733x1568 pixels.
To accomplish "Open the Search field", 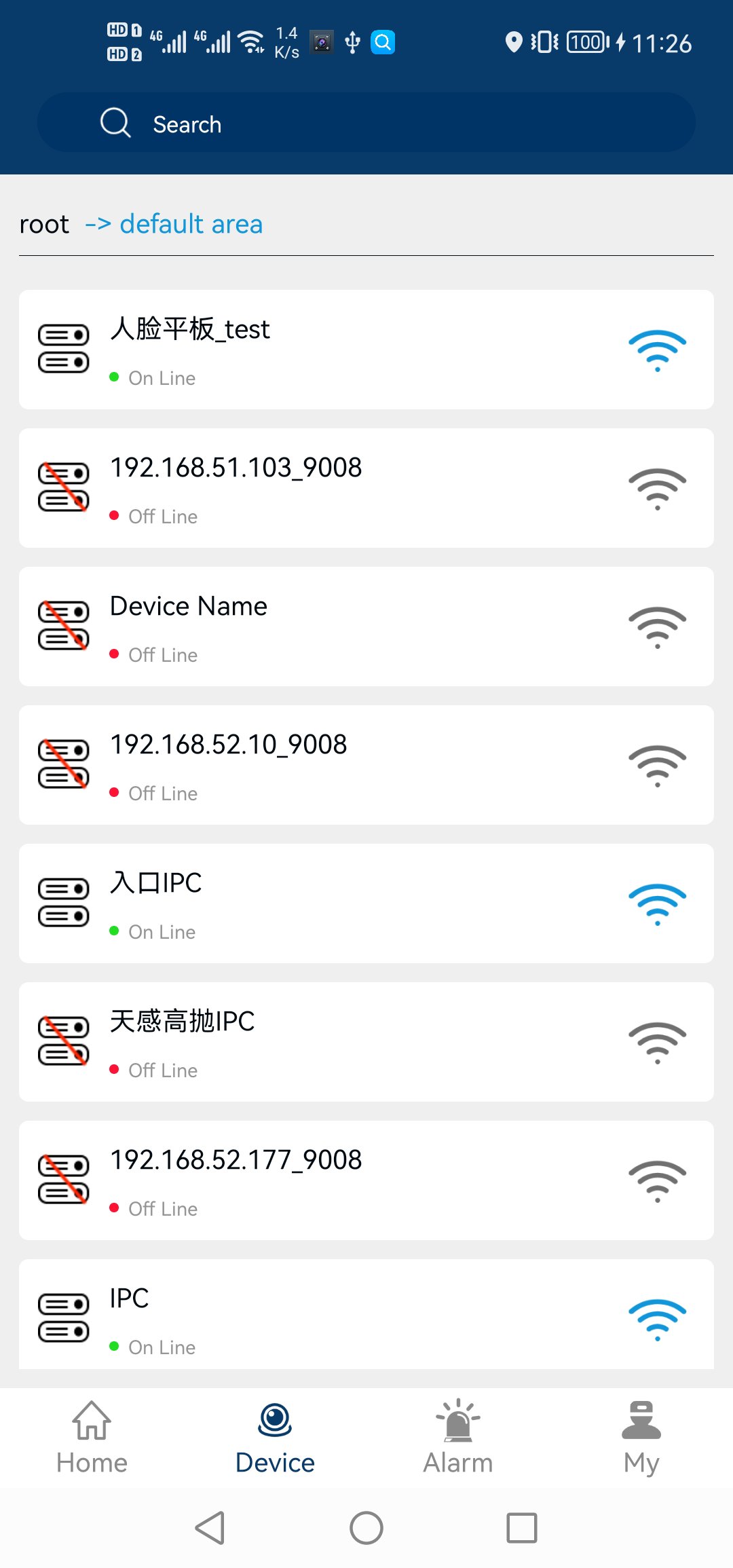I will (x=366, y=124).
